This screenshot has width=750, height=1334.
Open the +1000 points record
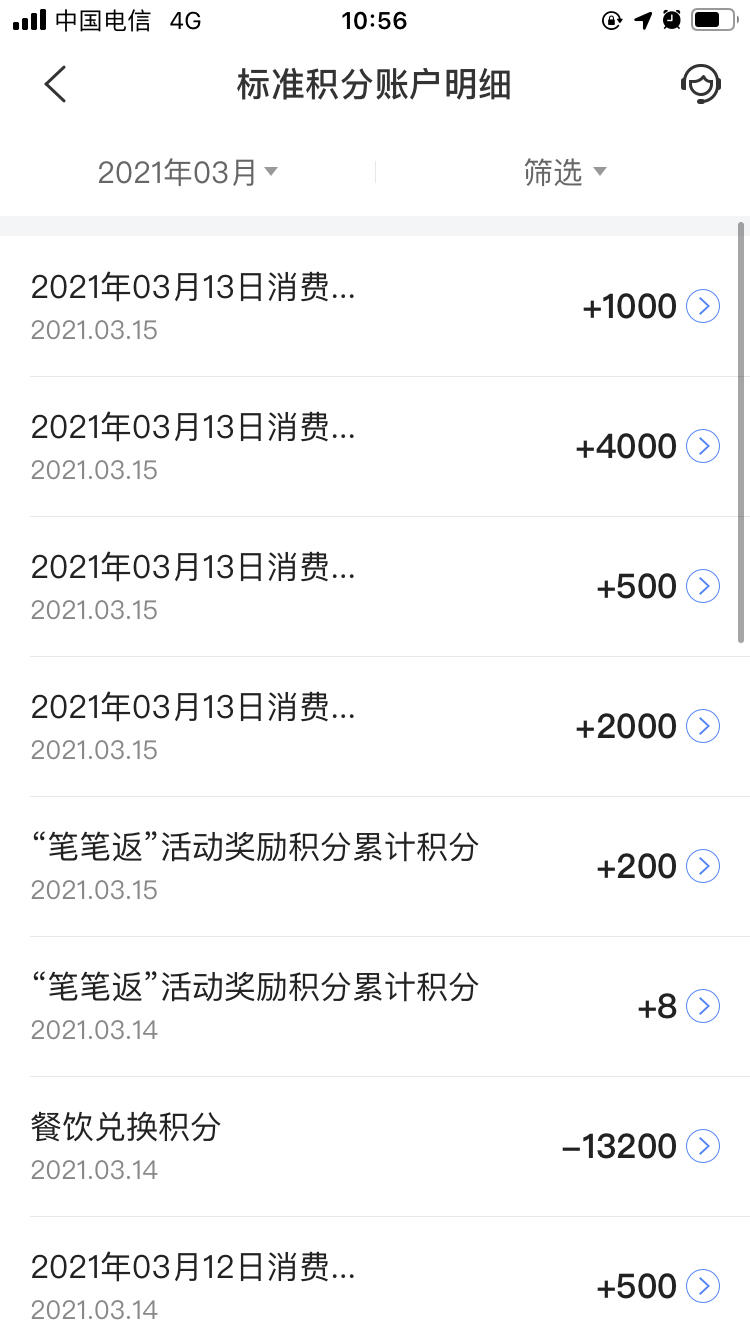tap(375, 307)
